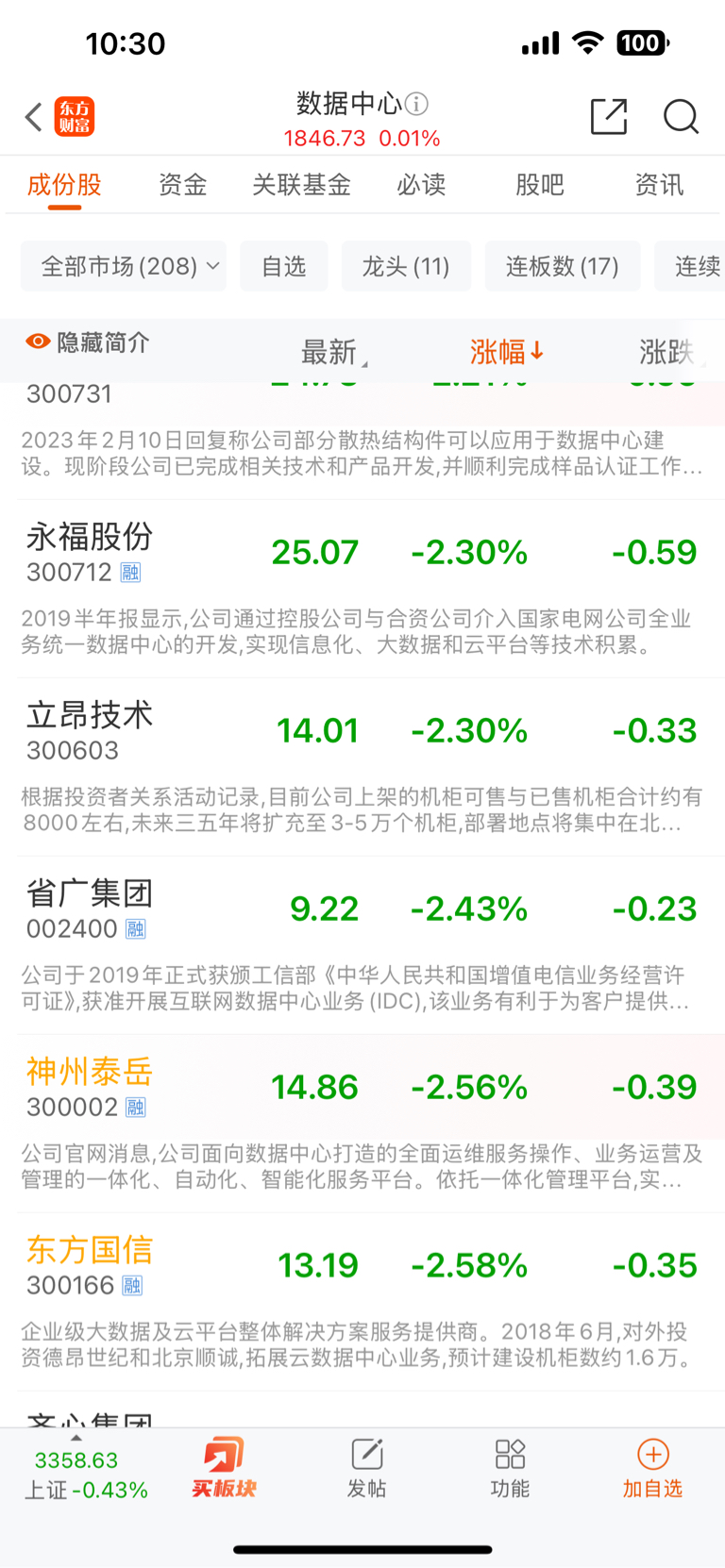Viewport: 725px width, 1568px height.
Task: Open the search magnifier
Action: point(681,117)
